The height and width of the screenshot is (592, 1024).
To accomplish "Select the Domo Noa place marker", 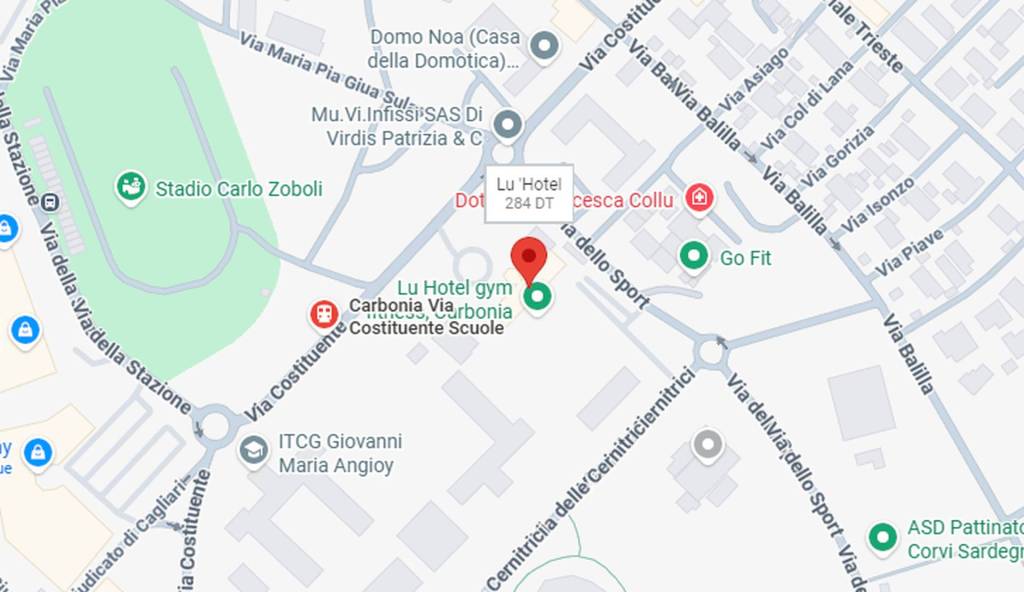I will click(544, 45).
